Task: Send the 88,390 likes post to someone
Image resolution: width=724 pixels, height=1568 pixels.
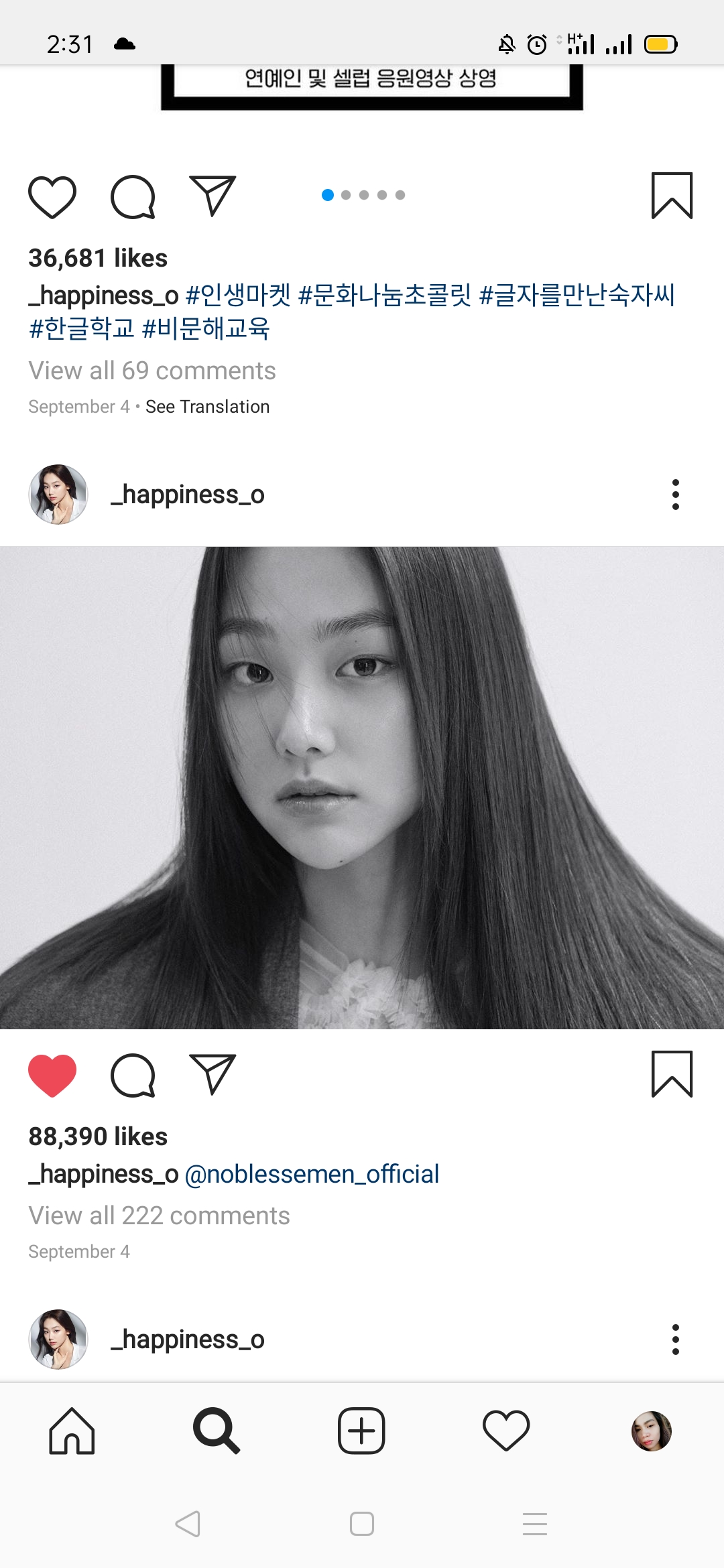Action: point(213,1074)
